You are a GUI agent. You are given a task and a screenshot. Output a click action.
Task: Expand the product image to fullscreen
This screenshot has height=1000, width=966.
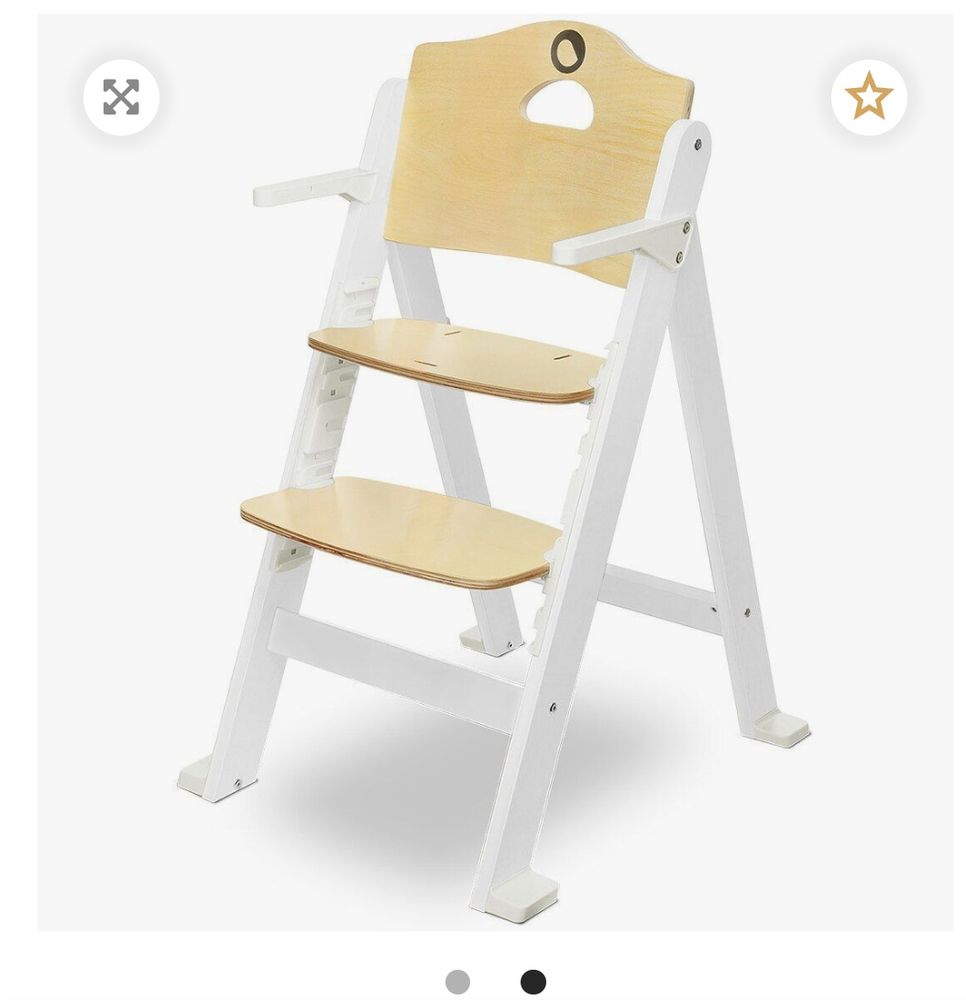pyautogui.click(x=121, y=97)
